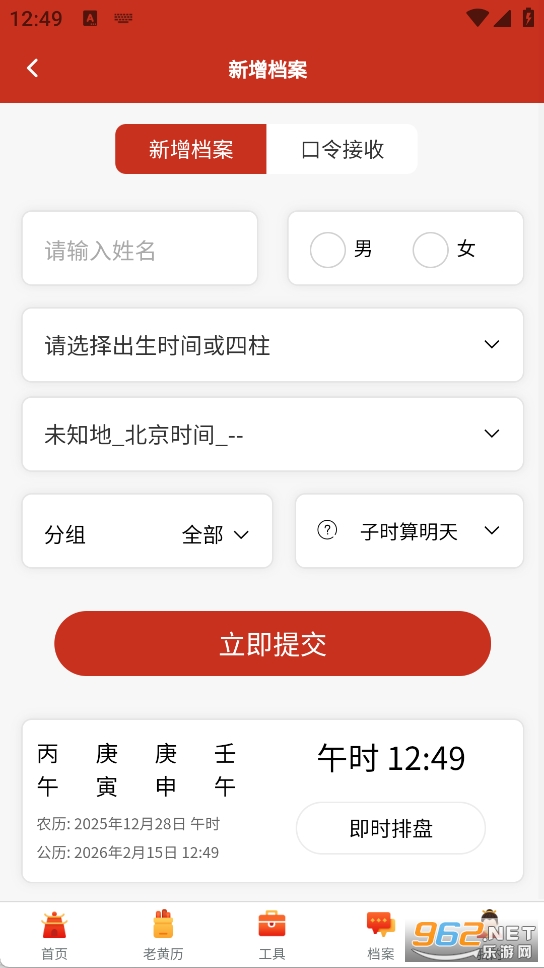
Task: Tap the 即时排盘 button
Action: point(391,828)
